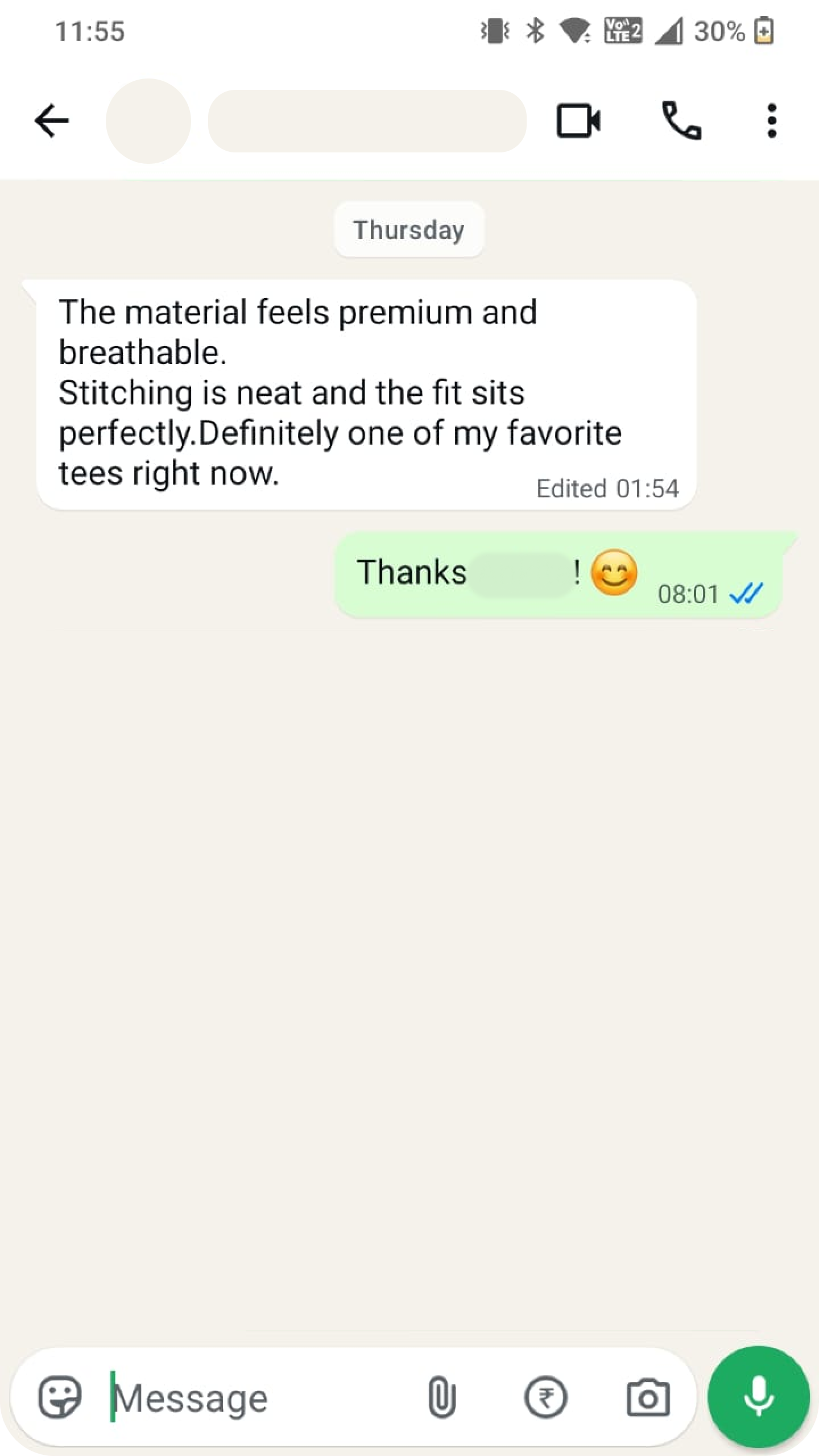
Task: Open the overflow menu
Action: (x=771, y=121)
